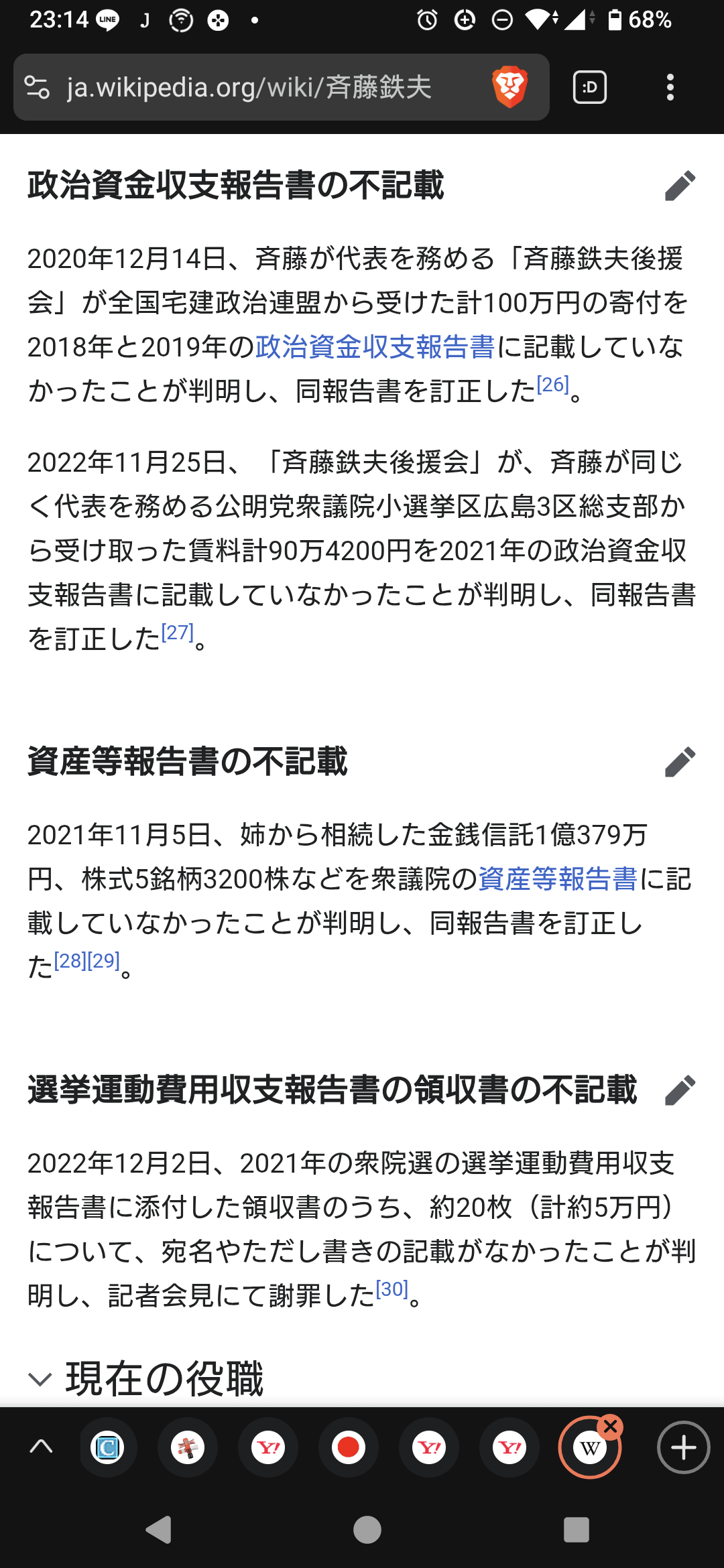
Task: Open the 資産等報告書 link
Action: [558, 879]
